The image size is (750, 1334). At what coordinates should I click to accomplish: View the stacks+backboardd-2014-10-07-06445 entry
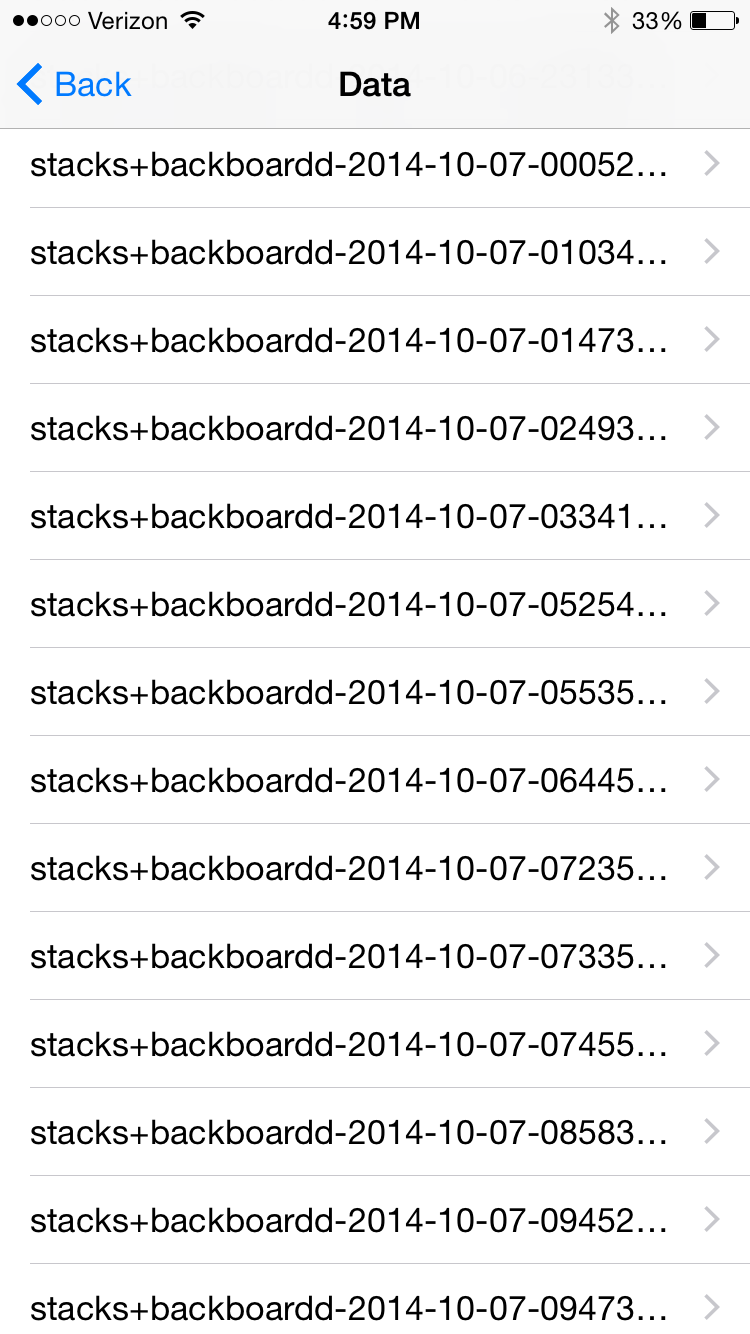click(x=350, y=781)
